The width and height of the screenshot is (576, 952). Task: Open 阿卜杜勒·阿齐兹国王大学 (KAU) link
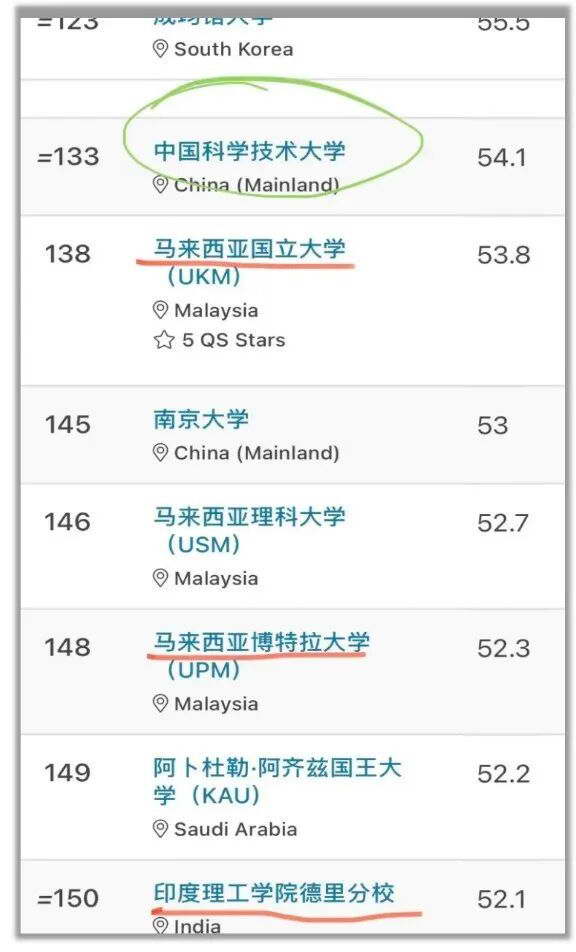(x=277, y=781)
